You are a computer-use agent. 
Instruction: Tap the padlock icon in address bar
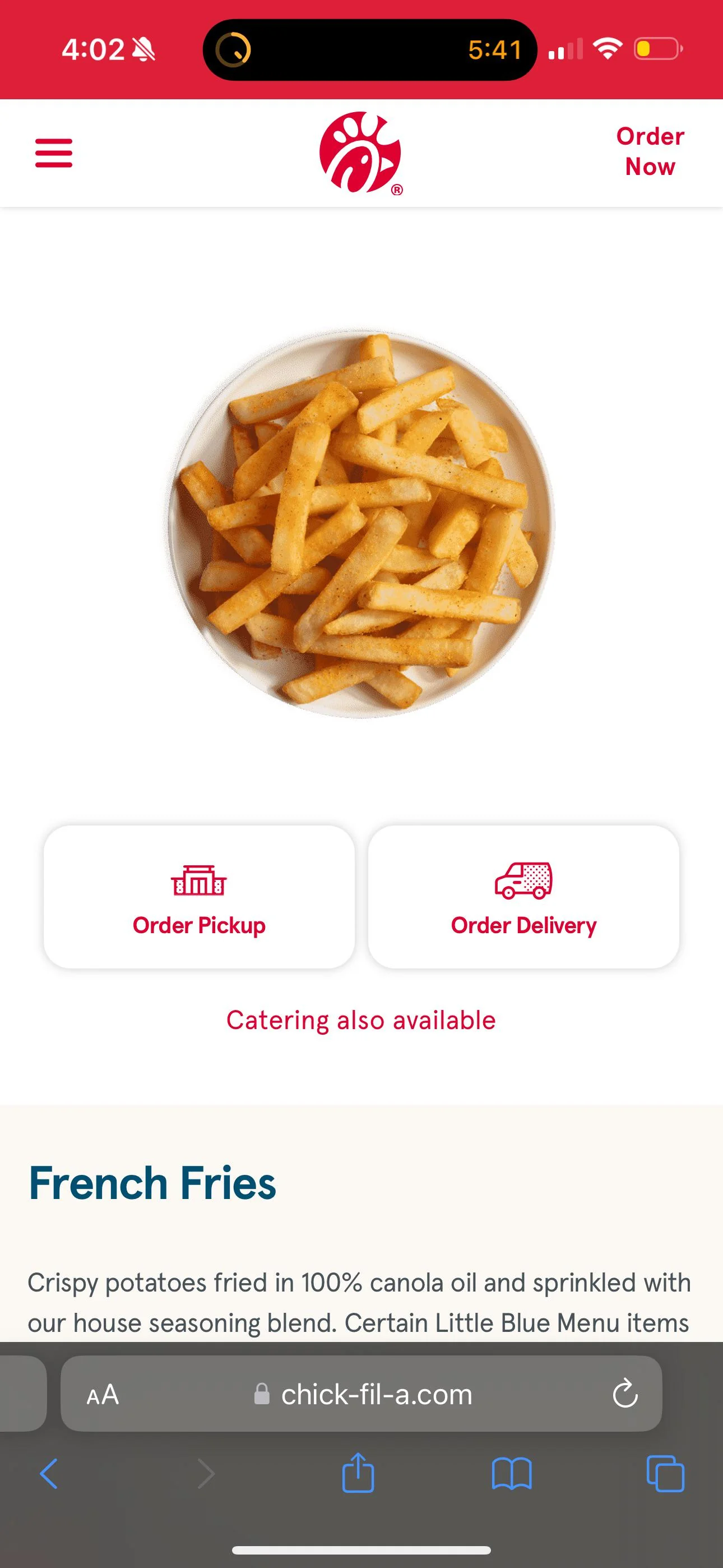pos(262,1396)
